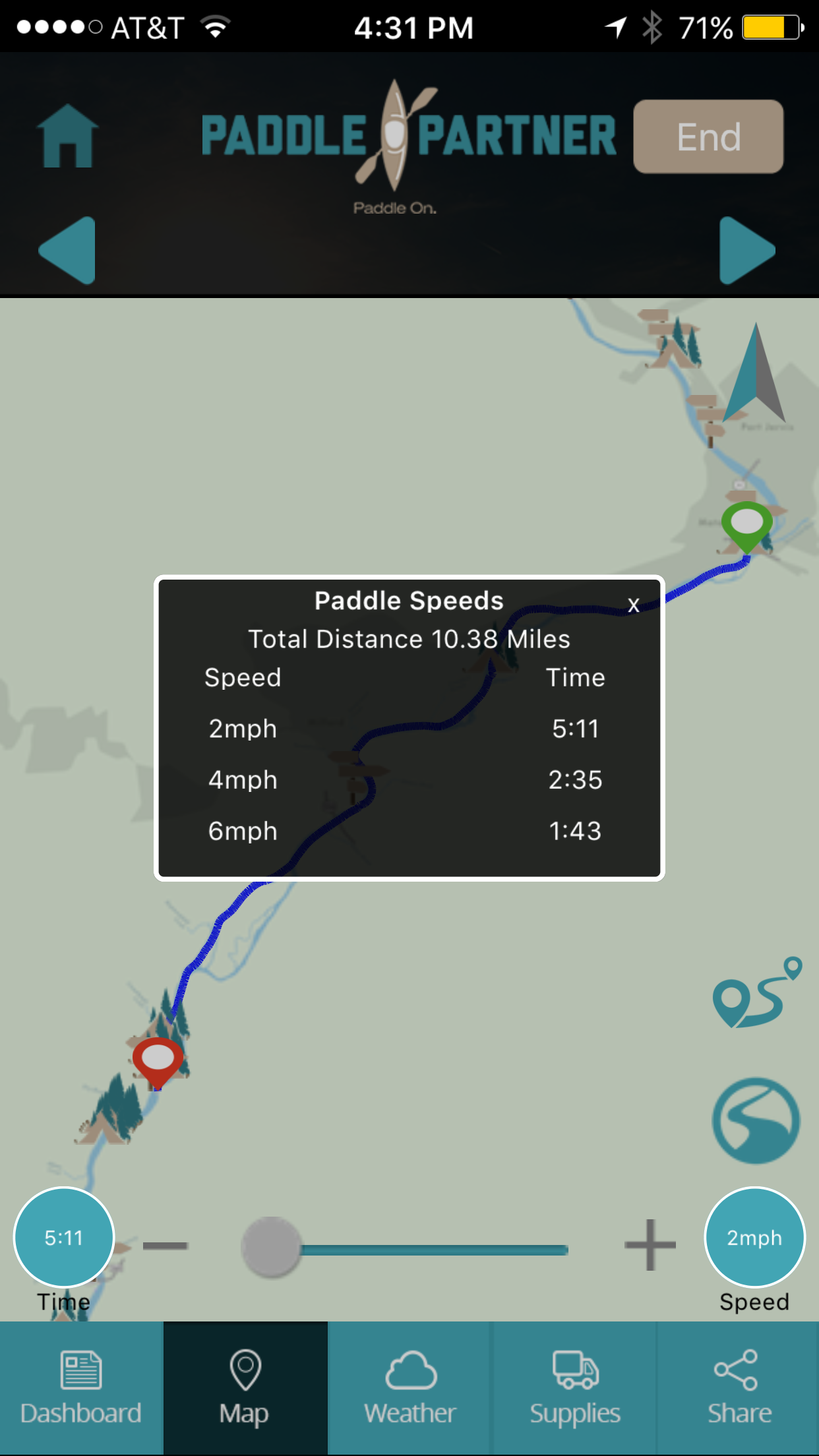Viewport: 819px width, 1456px height.
Task: Tap the round river icon
Action: [756, 1120]
